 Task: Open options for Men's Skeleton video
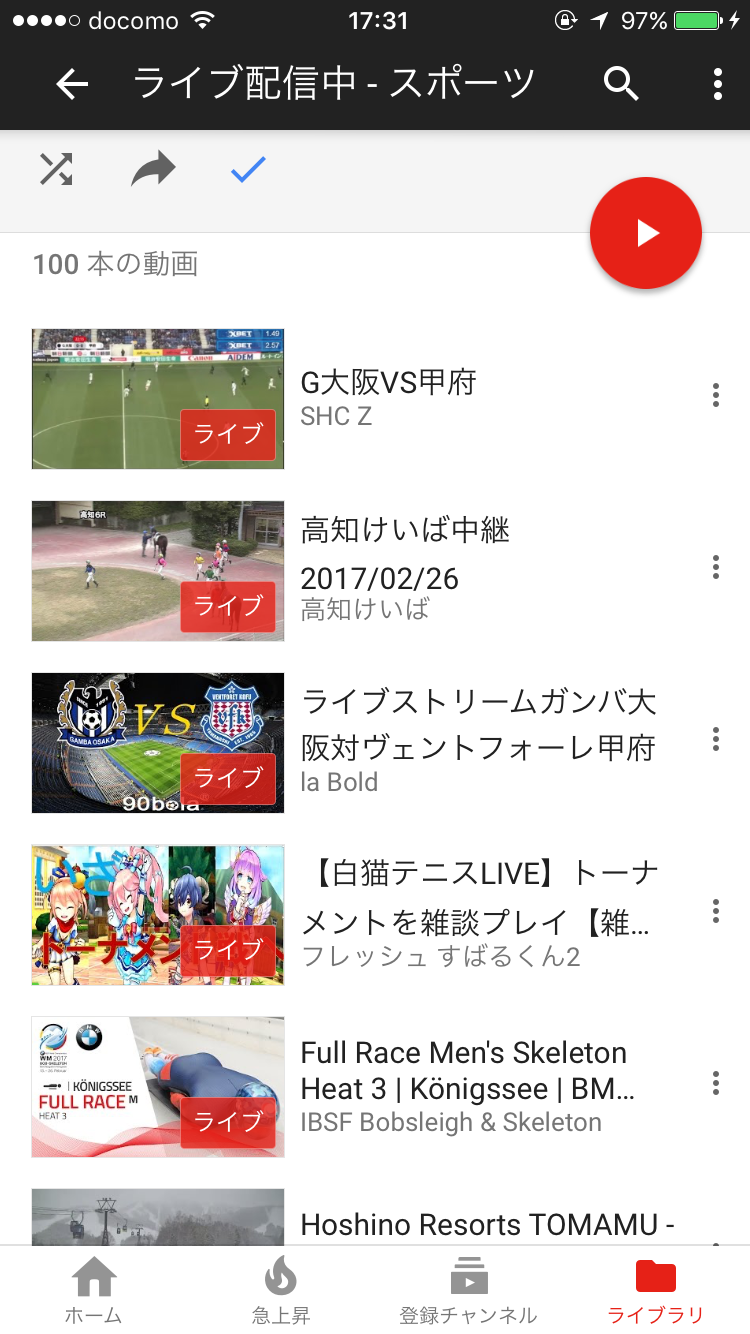tap(716, 1083)
